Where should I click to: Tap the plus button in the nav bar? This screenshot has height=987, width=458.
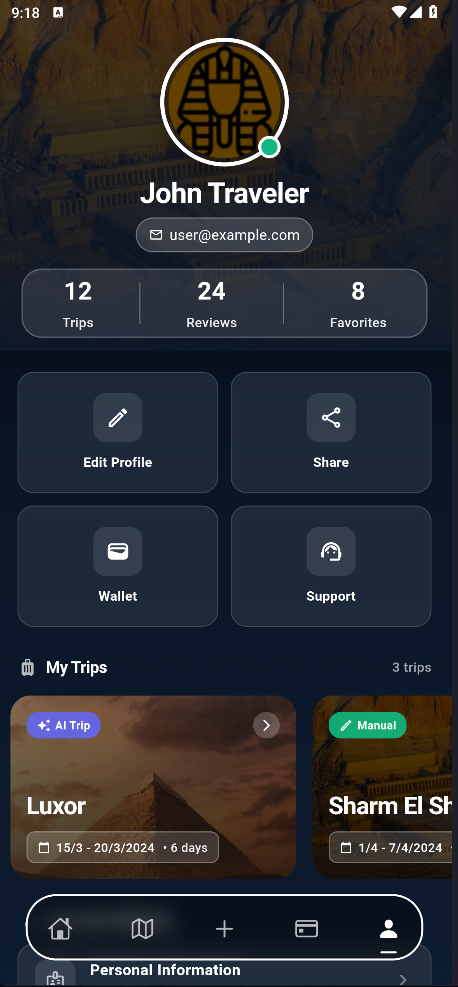225,928
